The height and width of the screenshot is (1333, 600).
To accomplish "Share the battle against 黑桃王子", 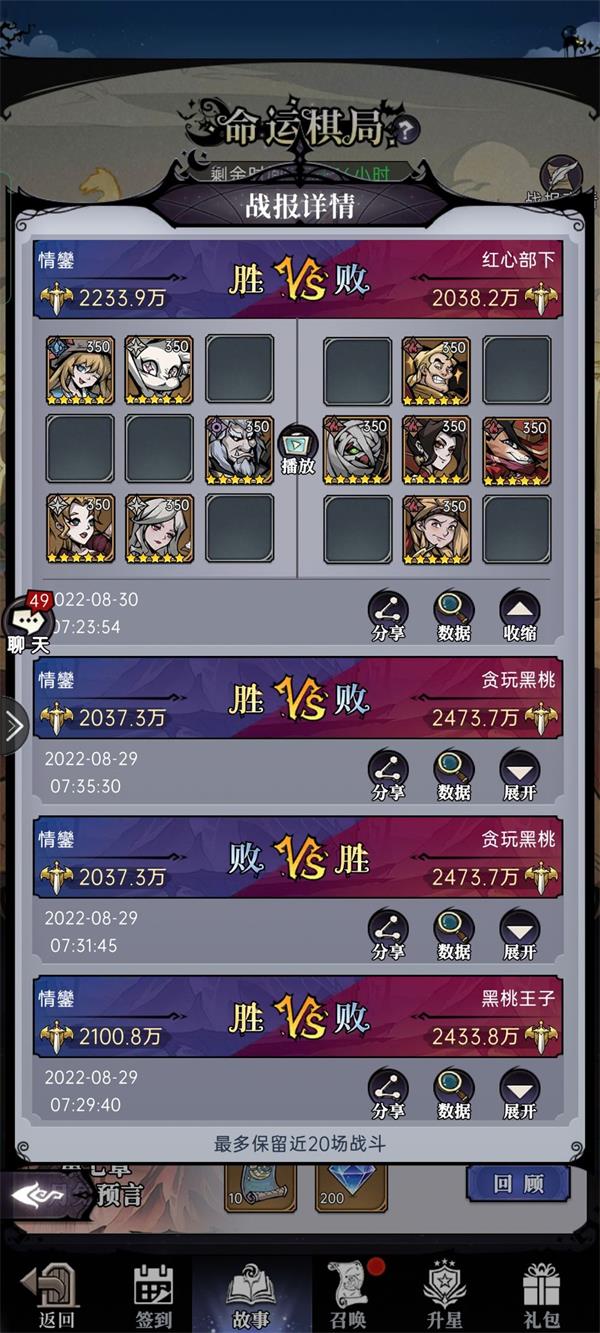I will click(388, 1091).
